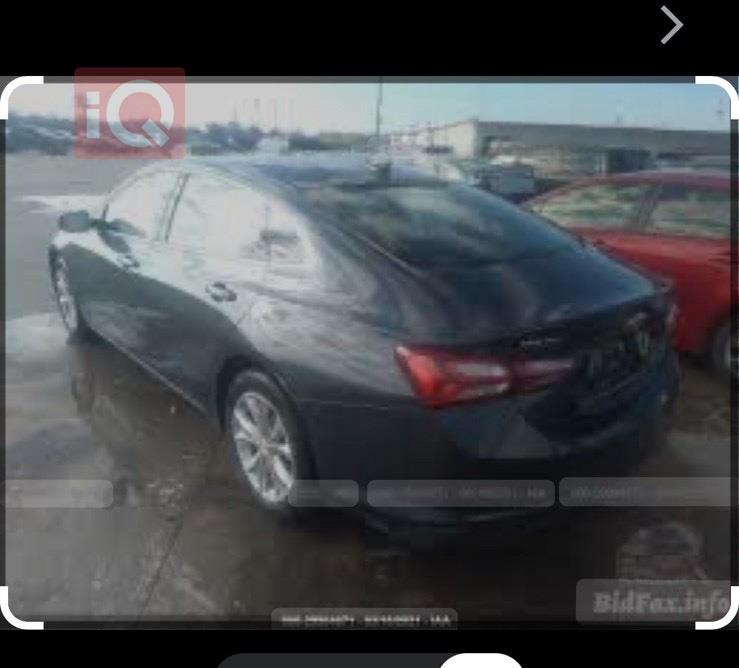Tap the next arrow chevron

tap(671, 25)
